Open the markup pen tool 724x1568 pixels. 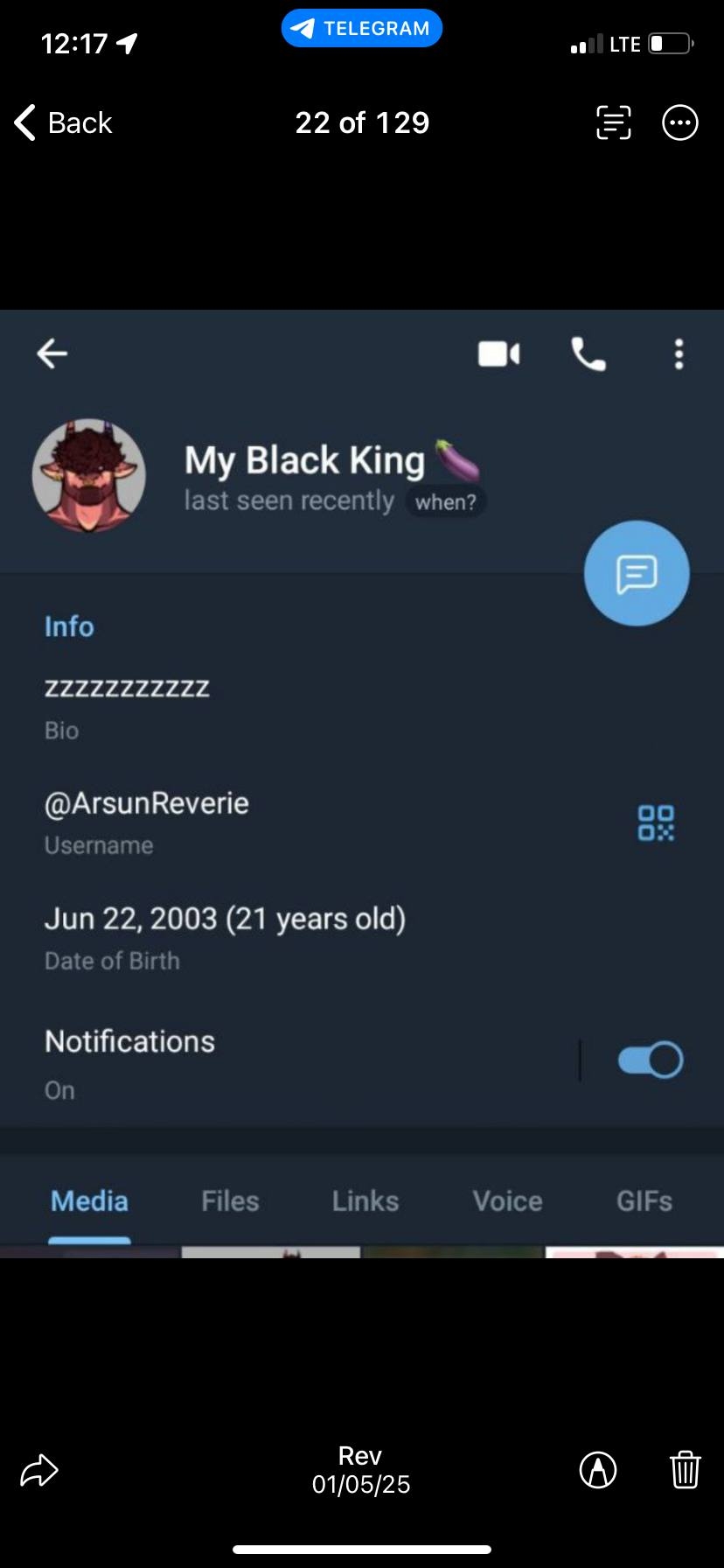tap(598, 1470)
